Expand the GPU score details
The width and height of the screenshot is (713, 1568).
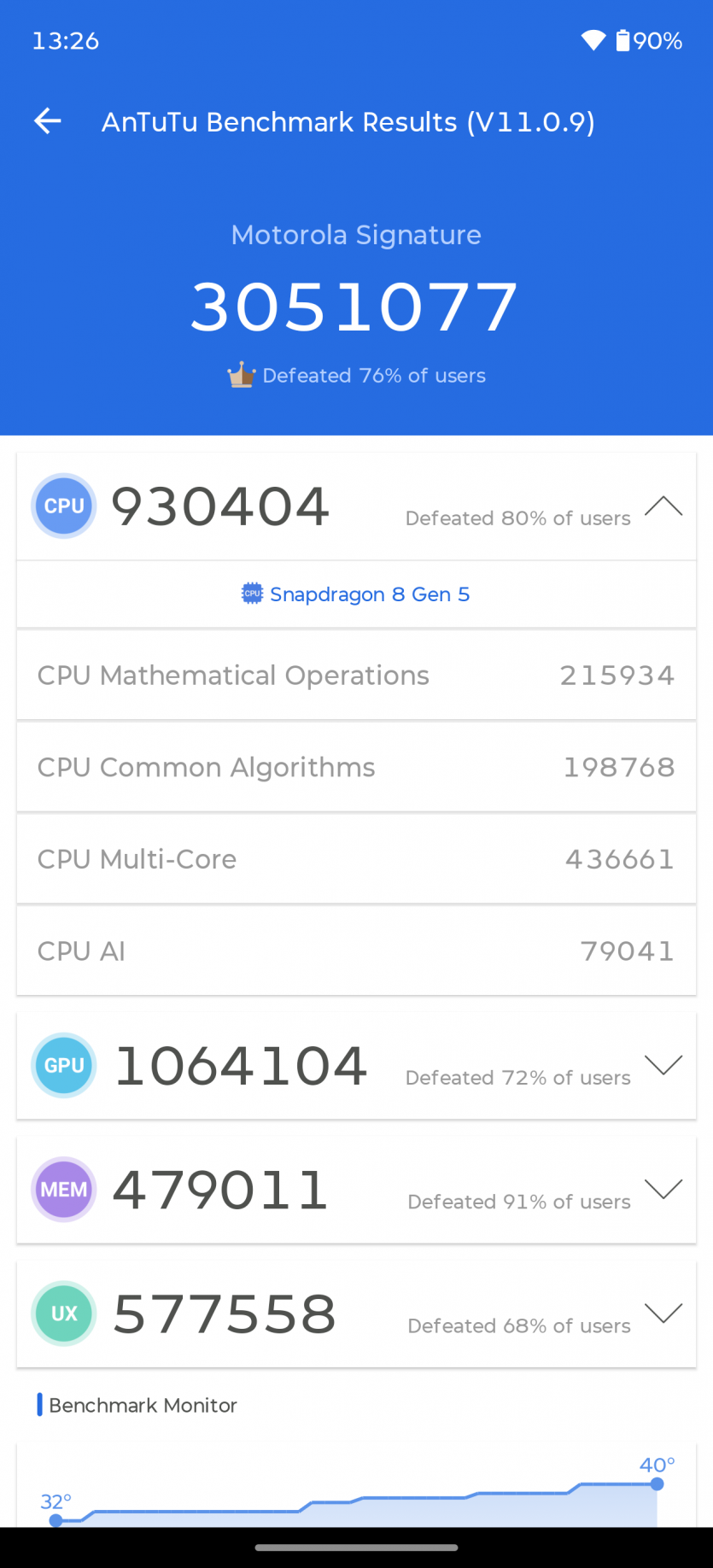[663, 1065]
